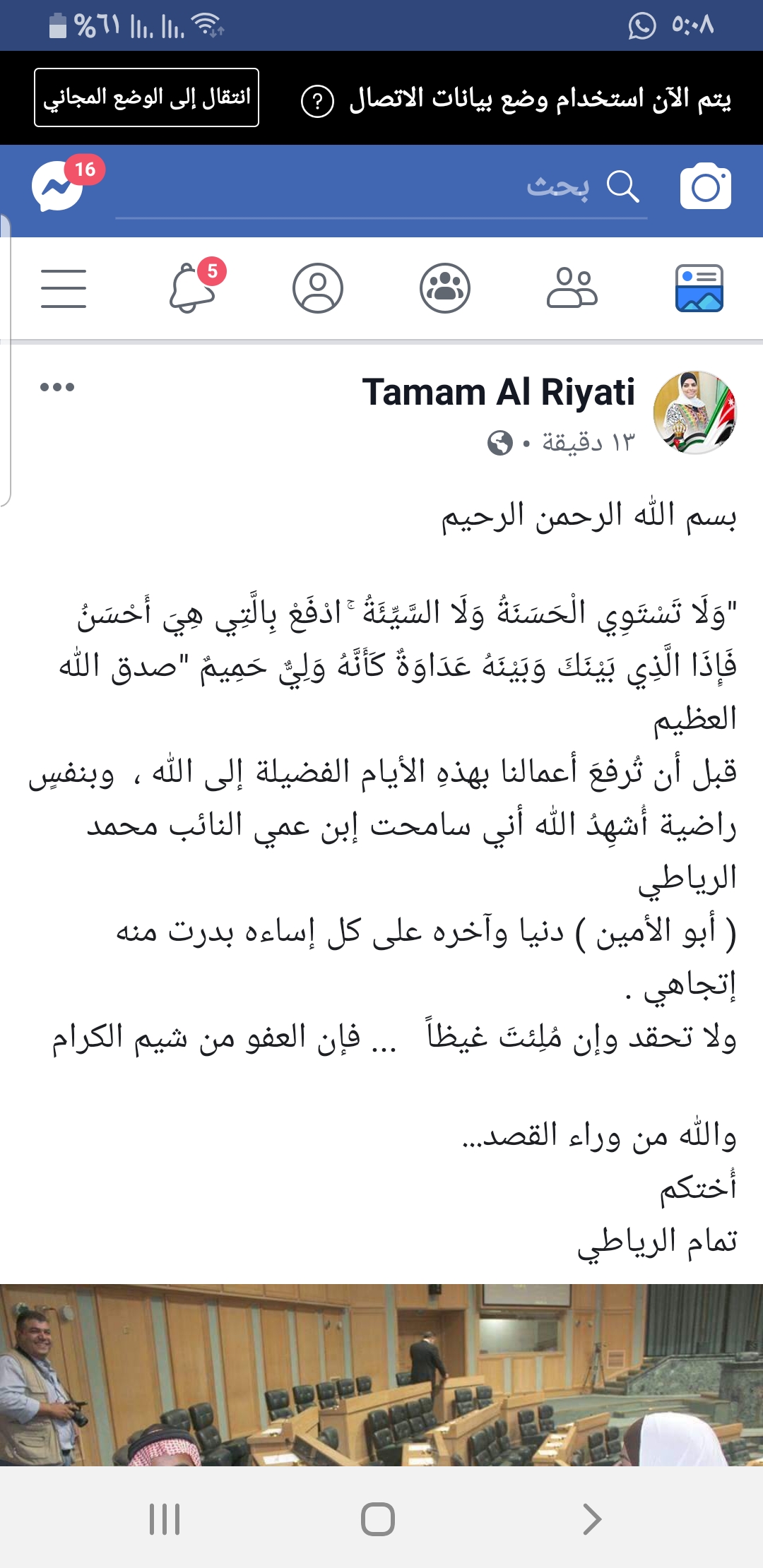763x1568 pixels.
Task: Switch to the News Feed tab
Action: (699, 288)
